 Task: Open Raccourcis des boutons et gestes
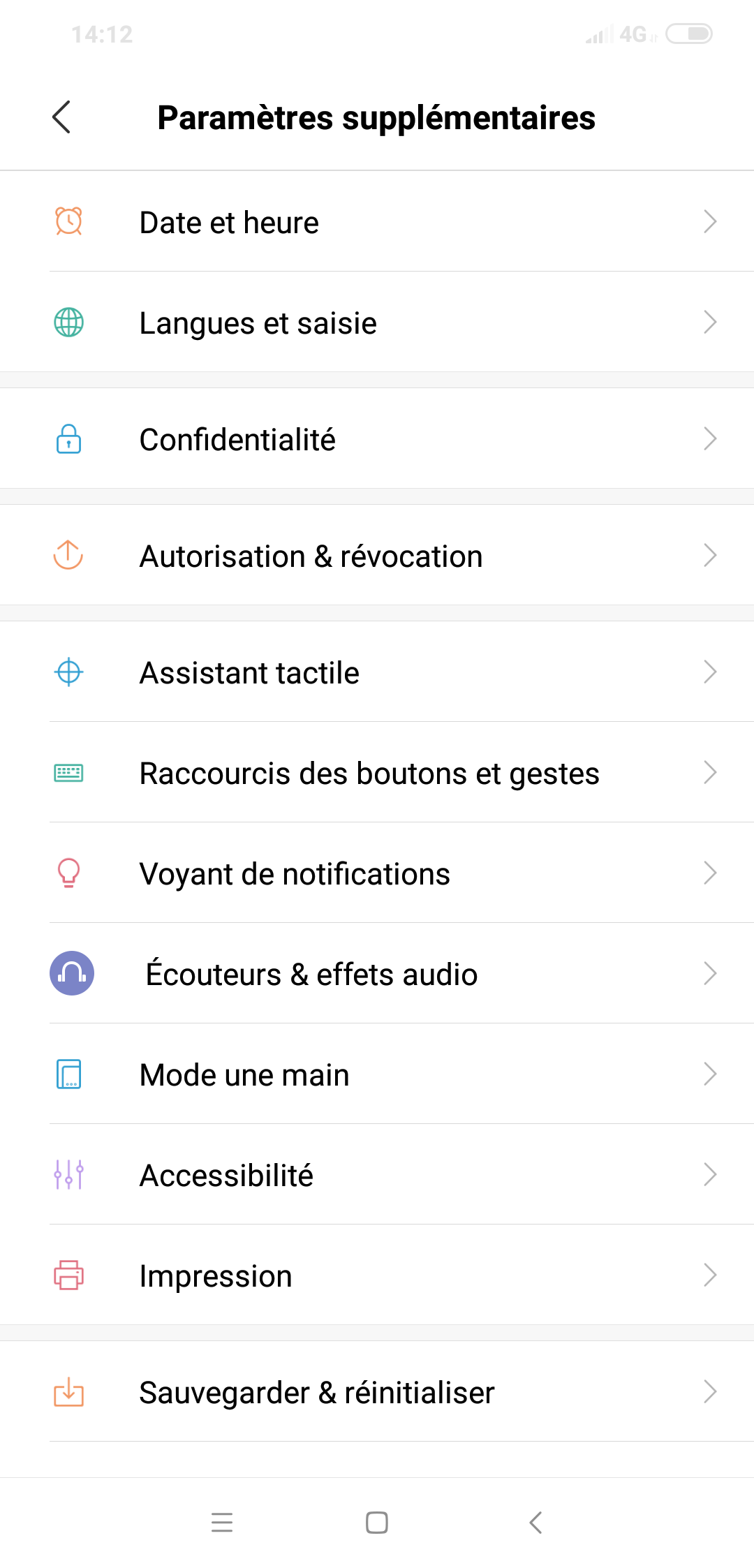(377, 772)
